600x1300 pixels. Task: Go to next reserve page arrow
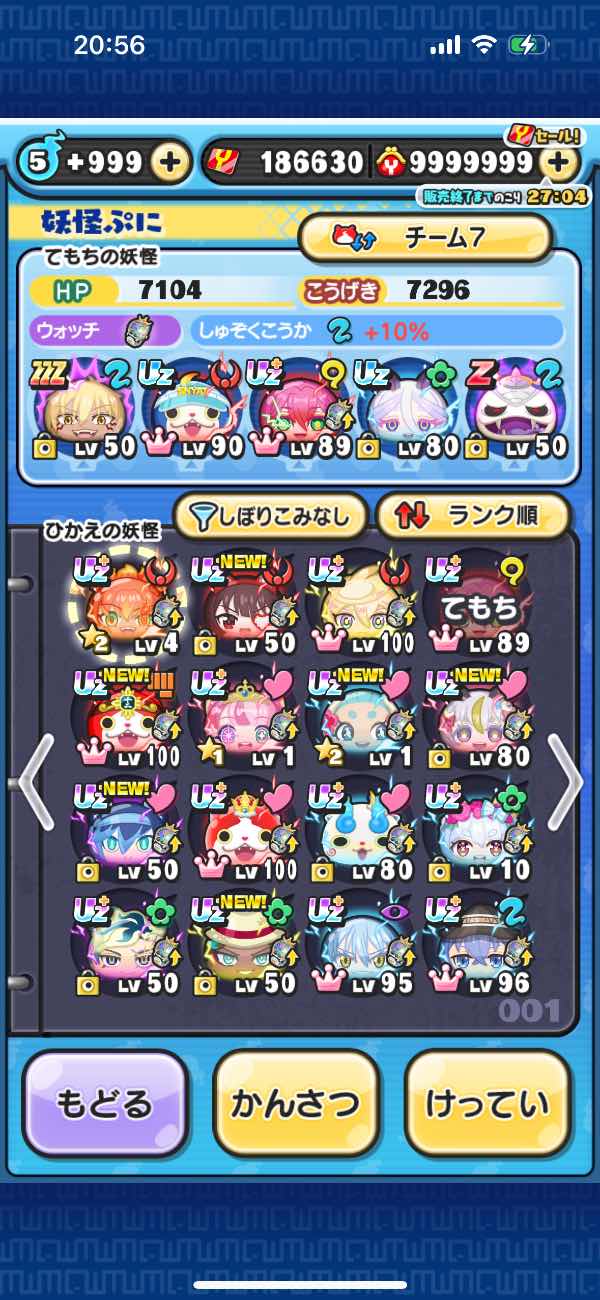click(566, 781)
